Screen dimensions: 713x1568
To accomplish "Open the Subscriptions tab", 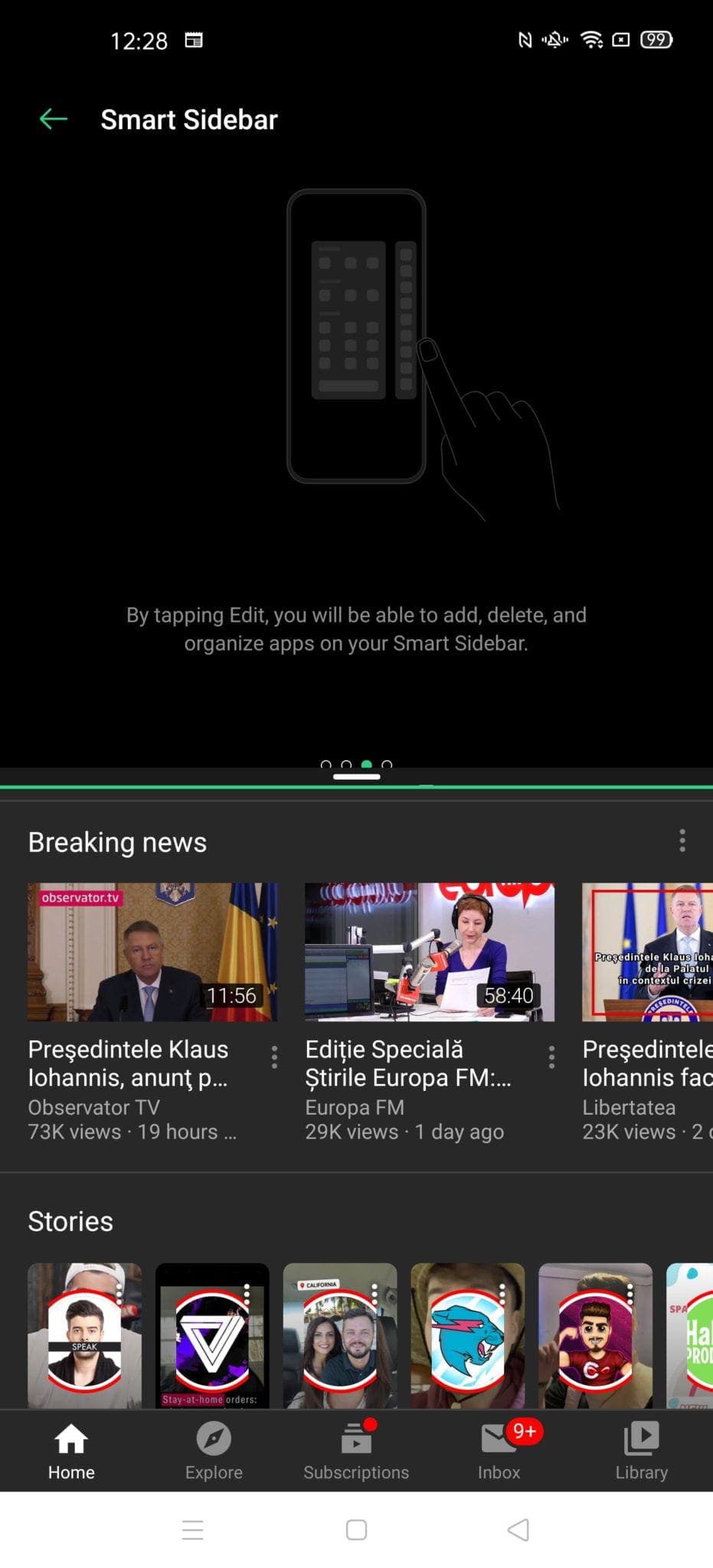I will 356,1451.
